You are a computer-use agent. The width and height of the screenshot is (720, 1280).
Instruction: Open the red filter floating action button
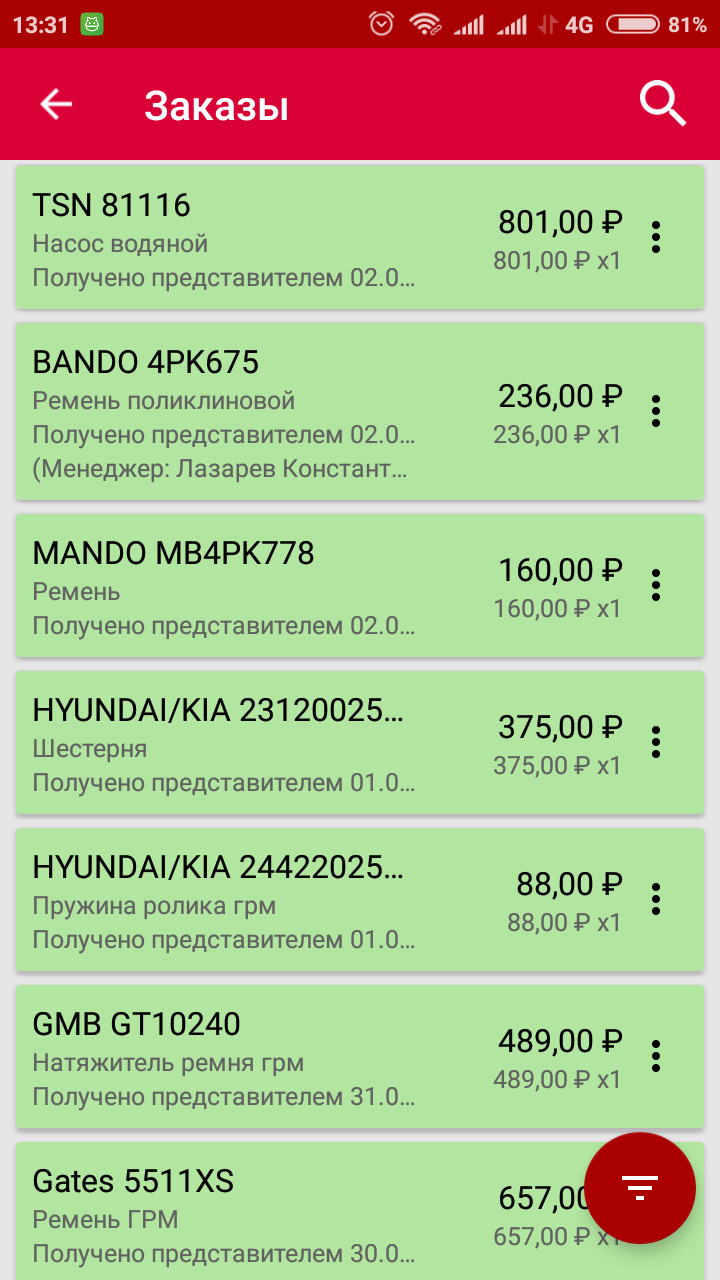click(x=638, y=1187)
